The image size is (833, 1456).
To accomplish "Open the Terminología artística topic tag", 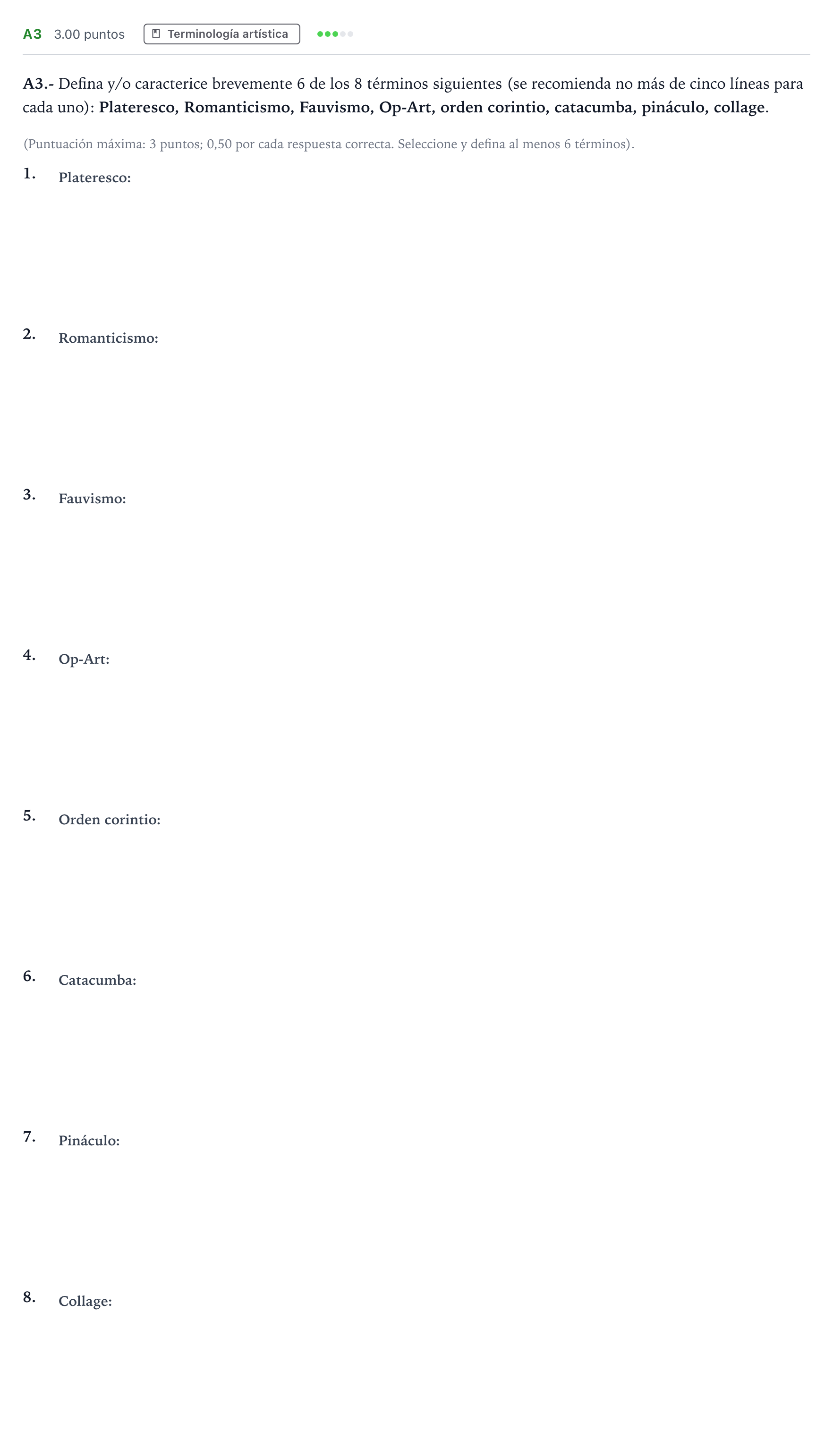I will 221,34.
